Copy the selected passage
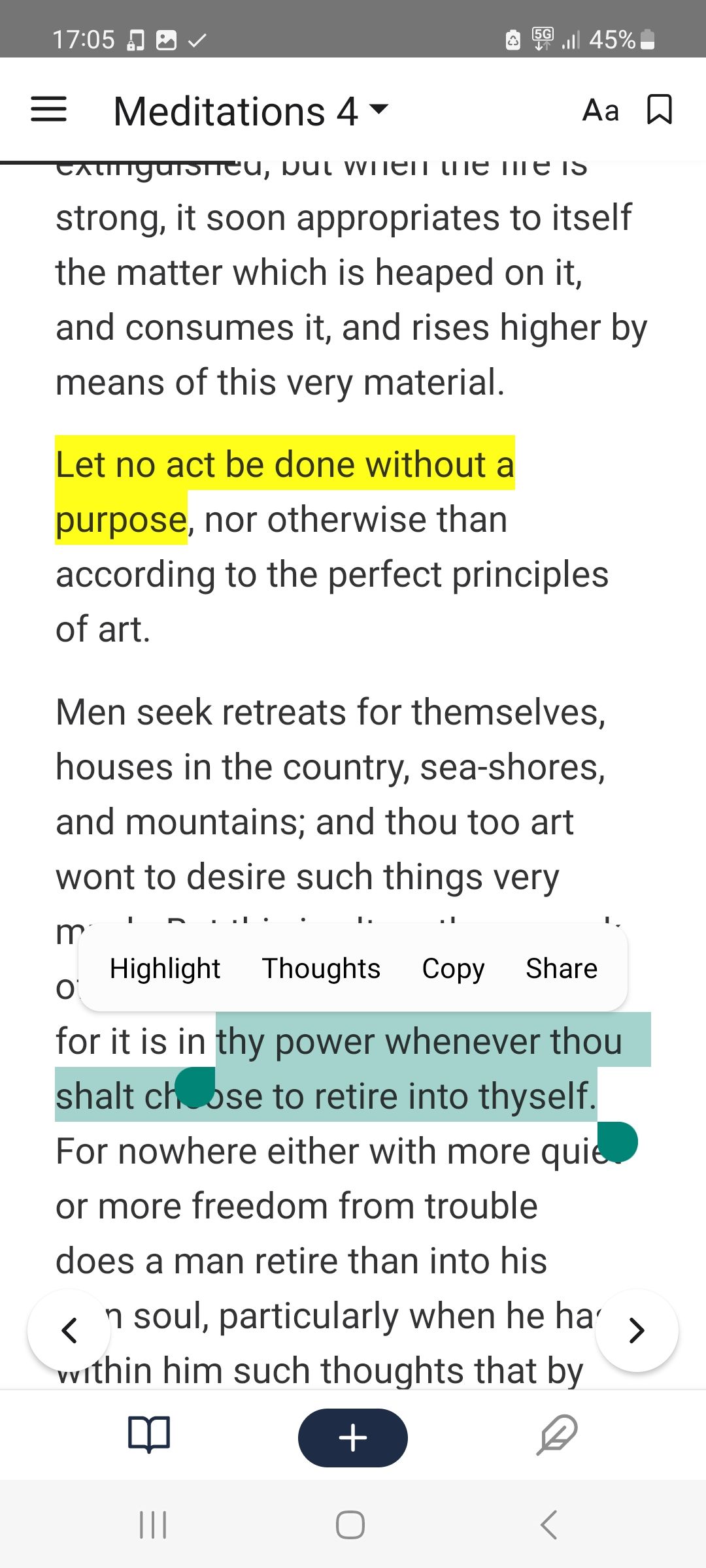706x1568 pixels. [453, 968]
